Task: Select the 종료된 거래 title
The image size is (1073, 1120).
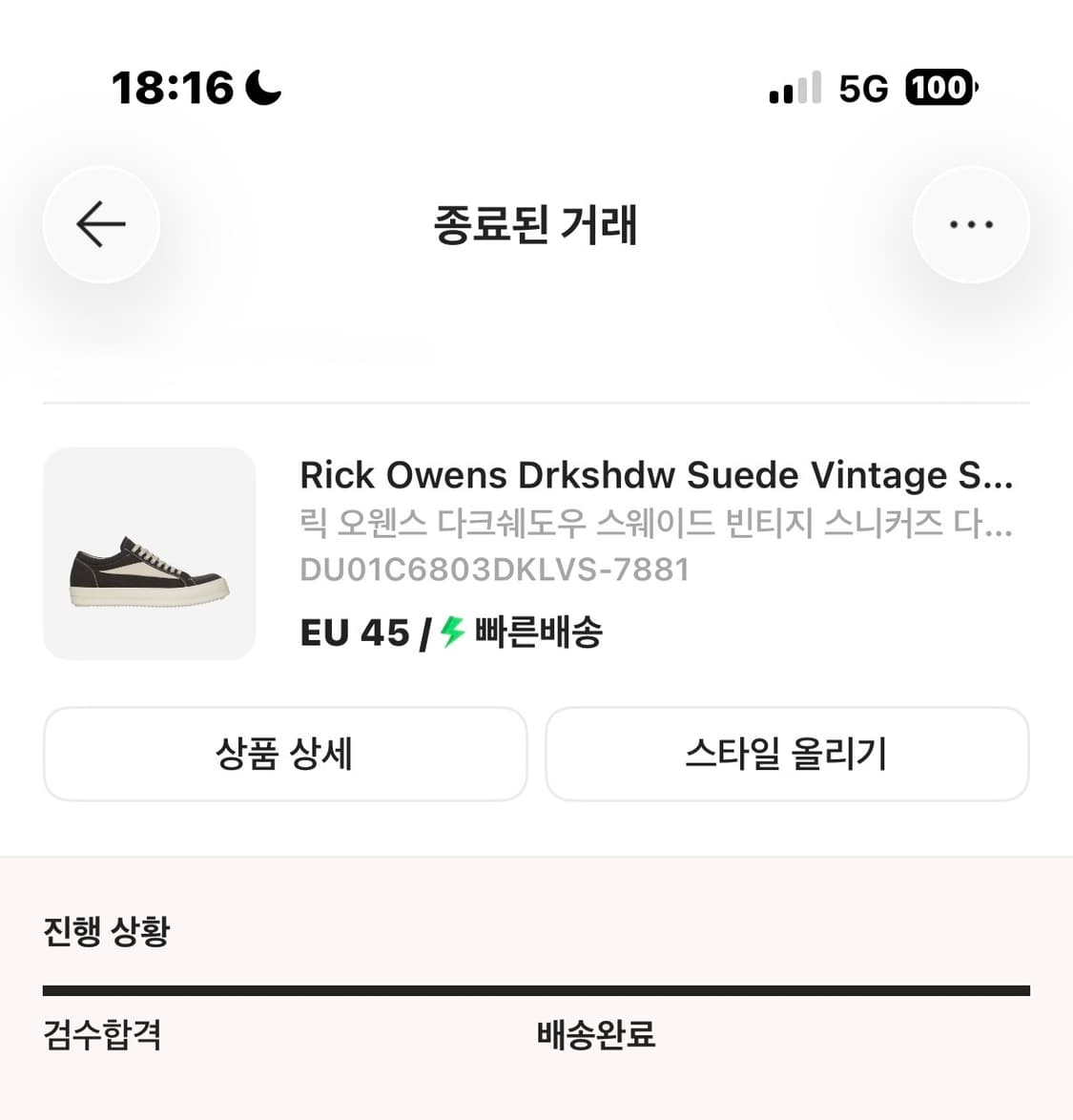Action: click(x=536, y=226)
